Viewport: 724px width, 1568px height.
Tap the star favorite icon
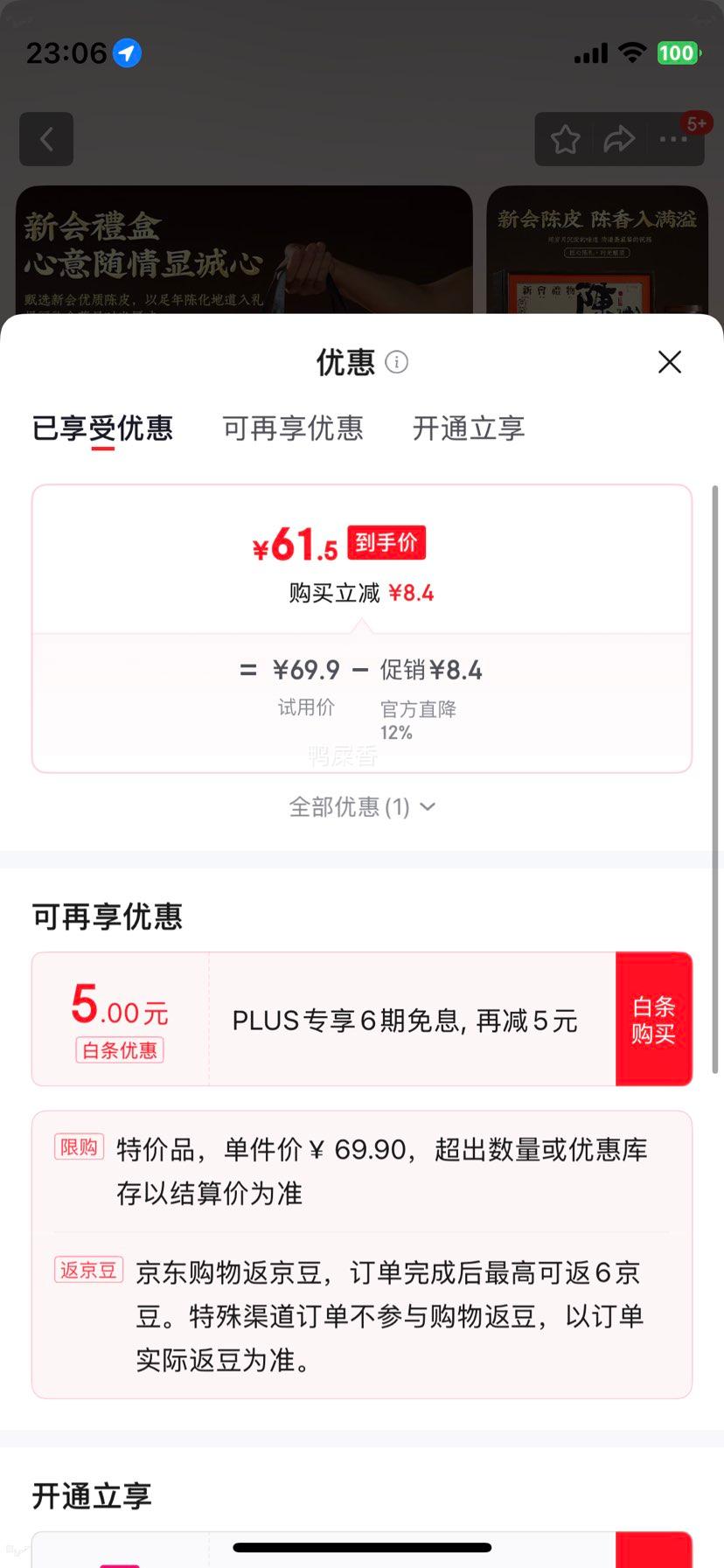point(565,139)
